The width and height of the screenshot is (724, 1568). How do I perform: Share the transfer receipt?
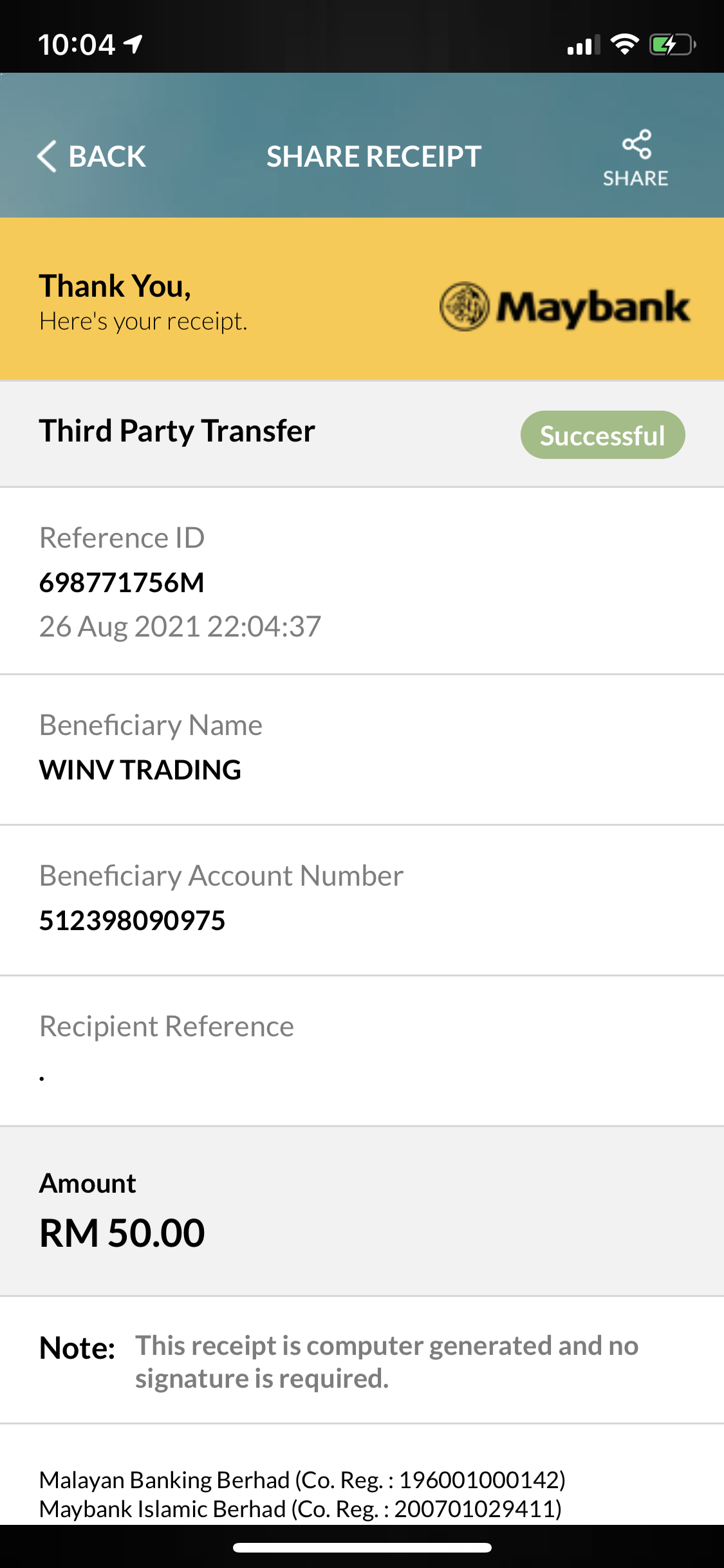pyautogui.click(x=636, y=158)
